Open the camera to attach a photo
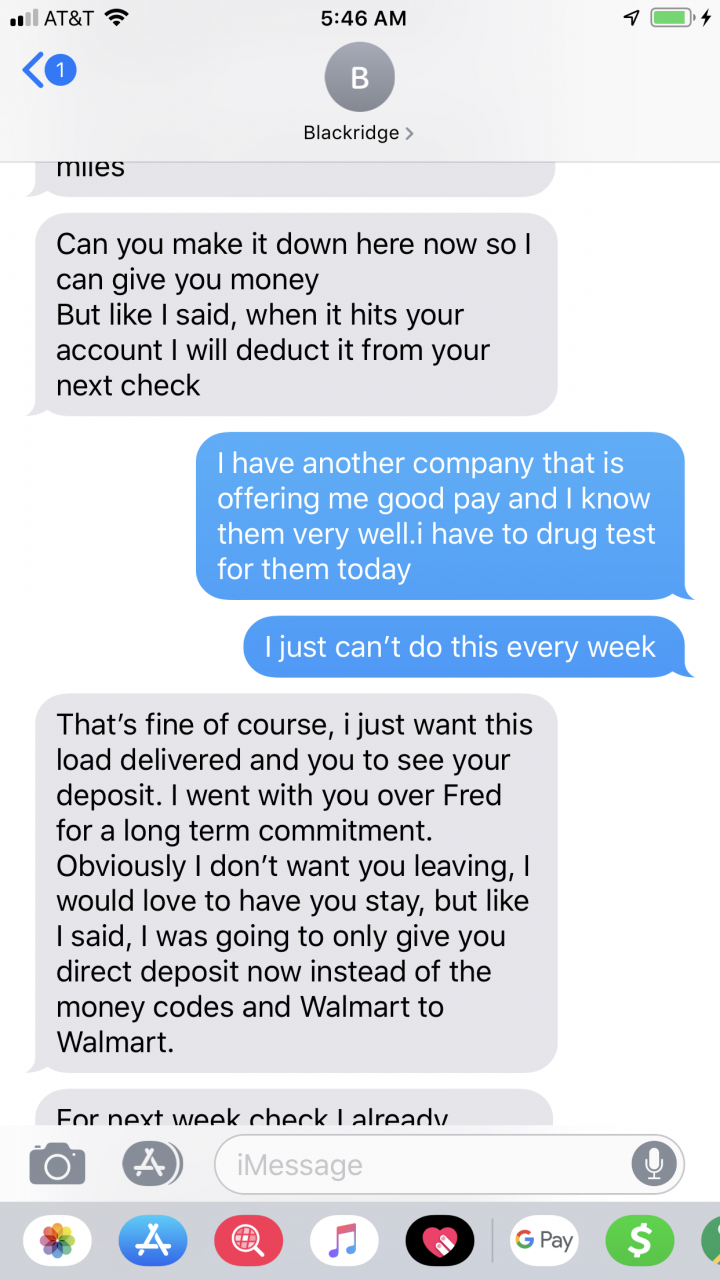The width and height of the screenshot is (720, 1280). pos(57,1165)
